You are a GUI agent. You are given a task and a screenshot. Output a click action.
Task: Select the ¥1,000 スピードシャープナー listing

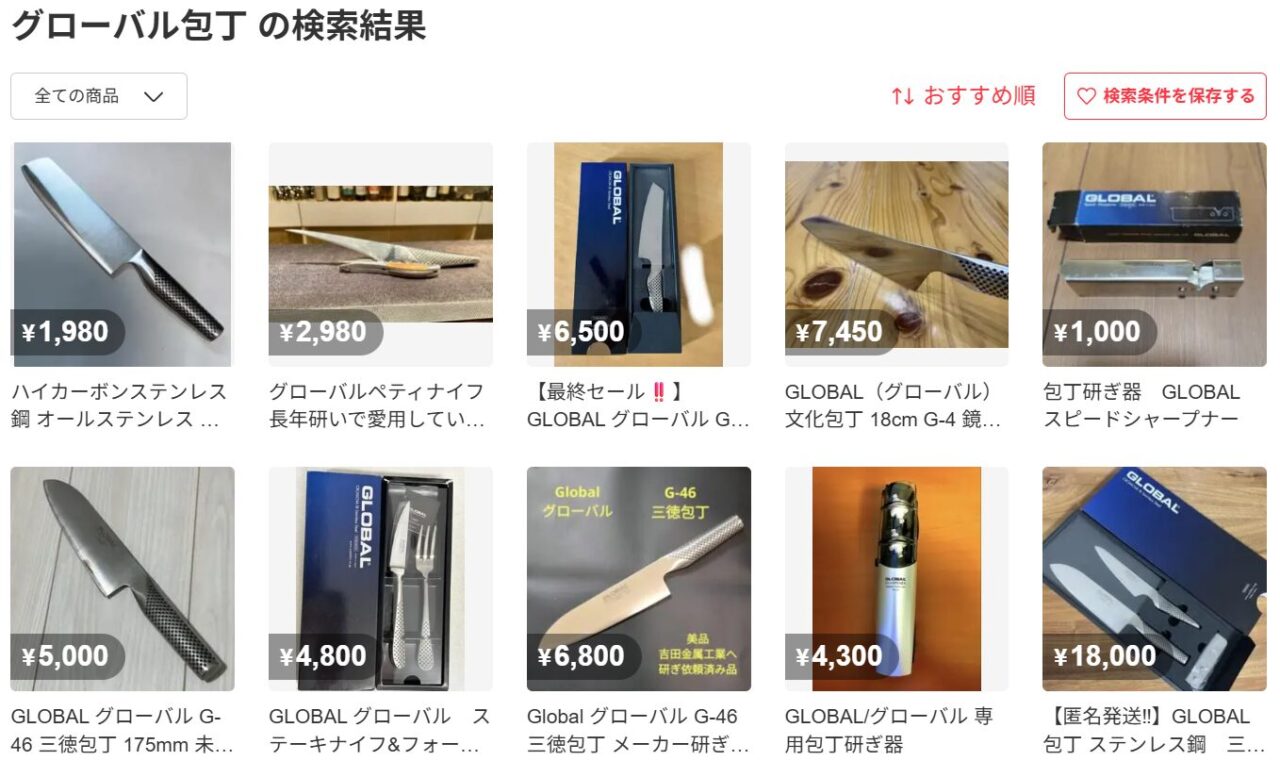pyautogui.click(x=1154, y=254)
